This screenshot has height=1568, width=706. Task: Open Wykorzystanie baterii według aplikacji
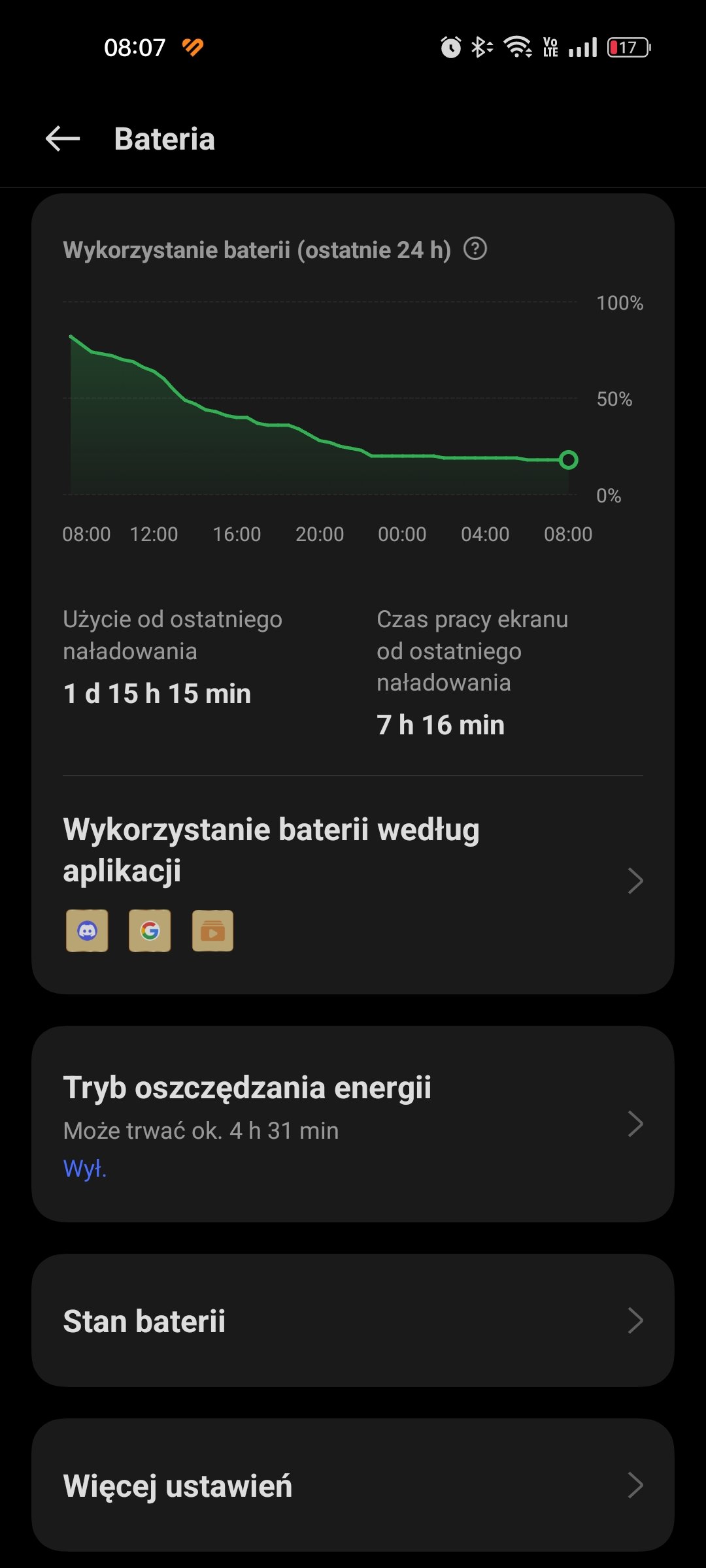click(353, 883)
